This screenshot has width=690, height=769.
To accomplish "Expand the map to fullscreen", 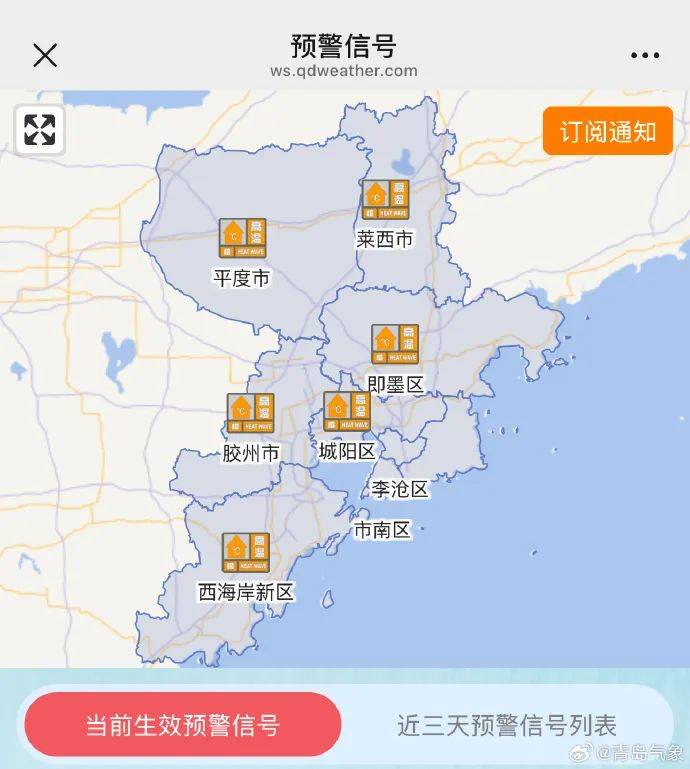I will coord(40,129).
